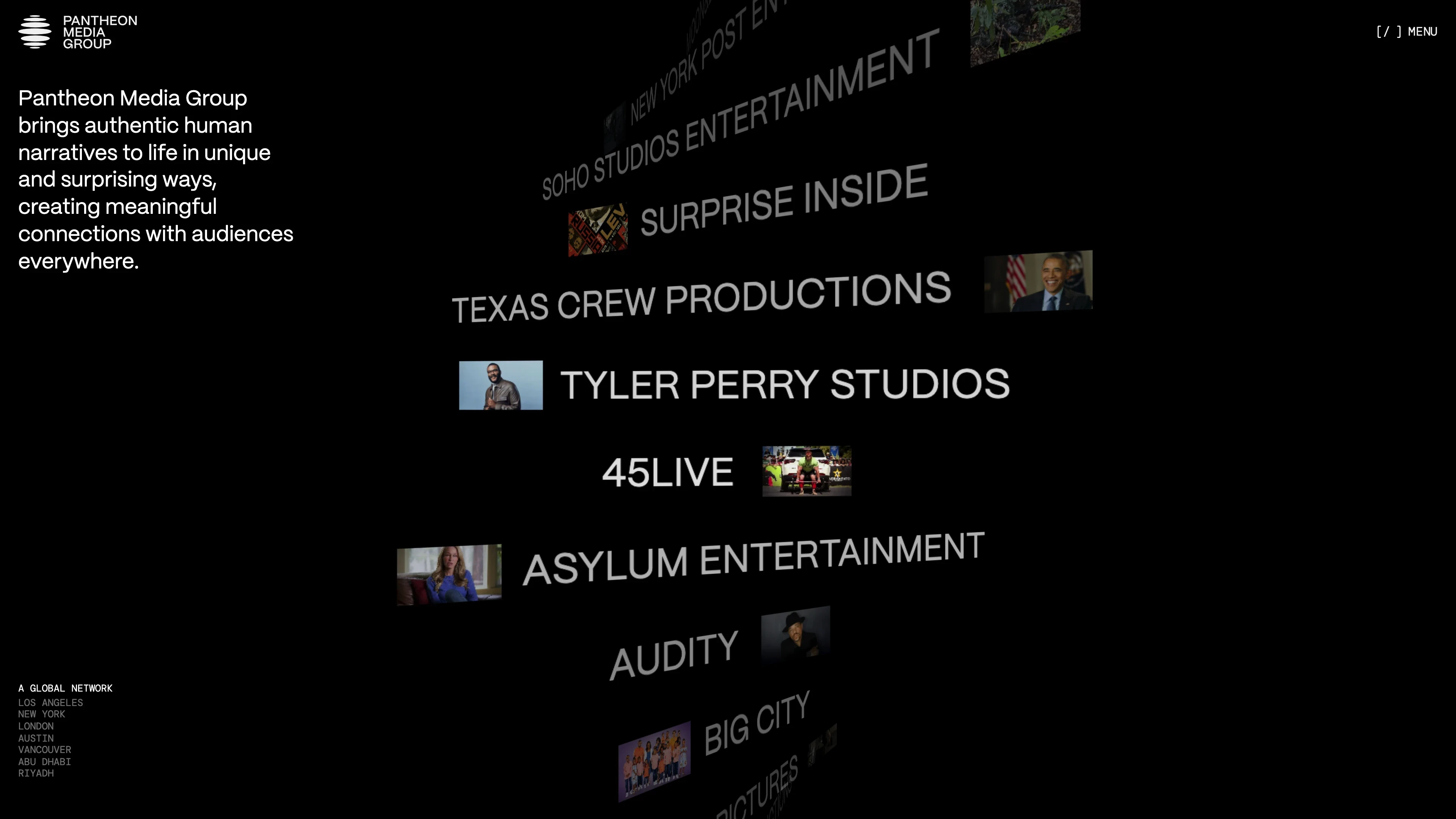Open the 45LIVE company page
The height and width of the screenshot is (819, 1456).
click(667, 472)
